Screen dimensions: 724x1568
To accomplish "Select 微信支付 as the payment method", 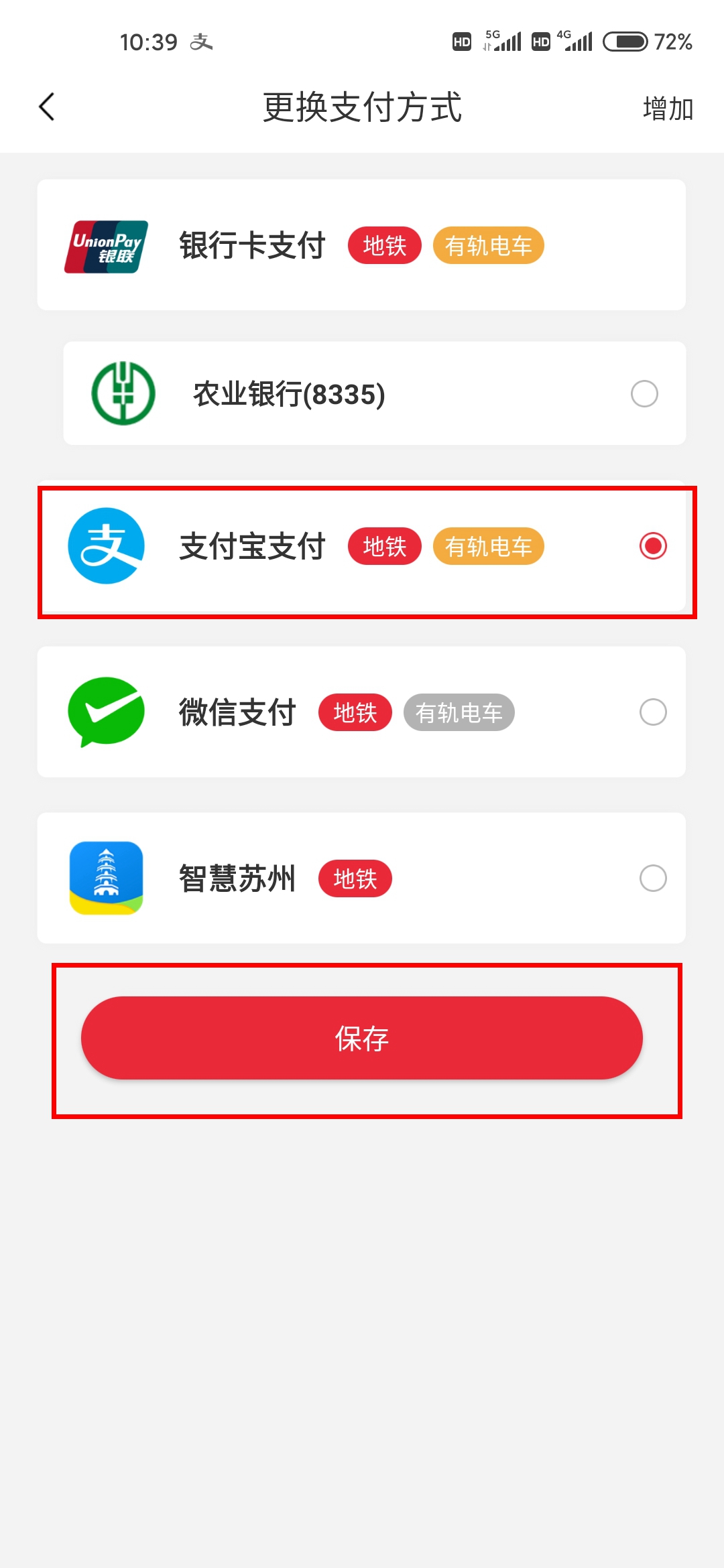I will point(361,712).
